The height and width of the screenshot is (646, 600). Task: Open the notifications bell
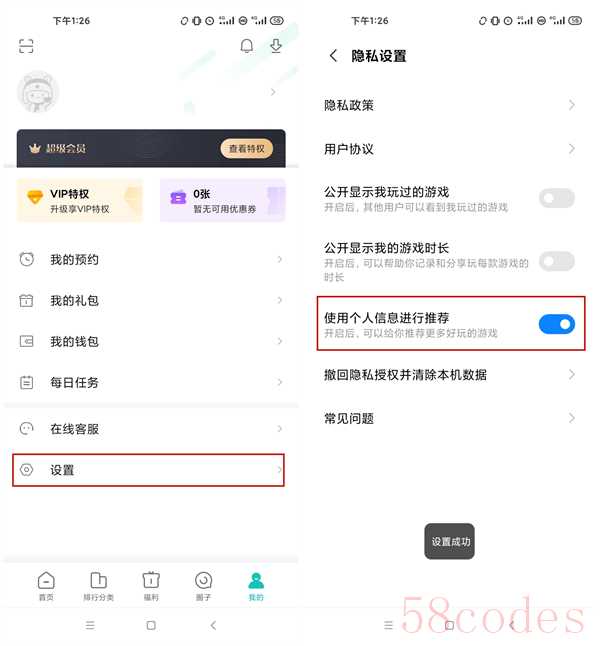pos(247,46)
